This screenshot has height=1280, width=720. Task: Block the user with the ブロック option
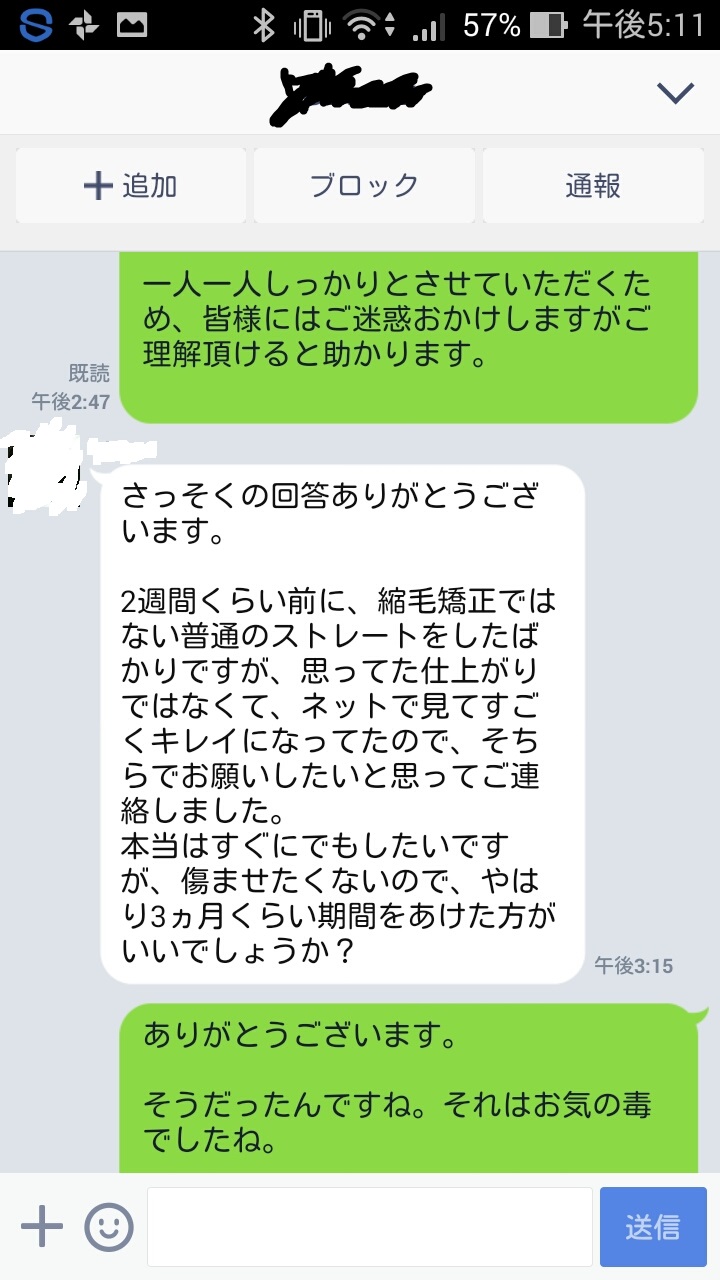(363, 185)
